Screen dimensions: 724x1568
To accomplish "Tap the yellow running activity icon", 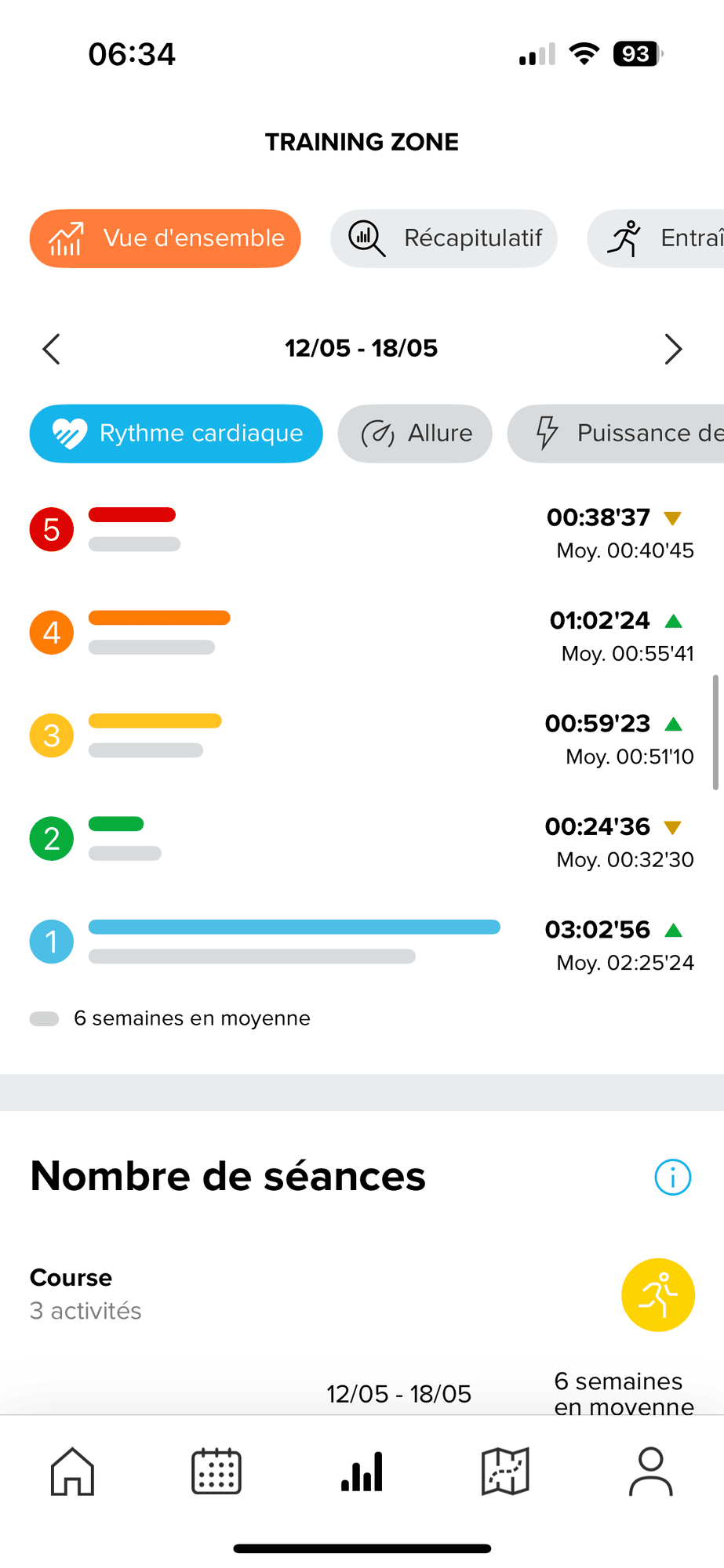I will point(658,1295).
